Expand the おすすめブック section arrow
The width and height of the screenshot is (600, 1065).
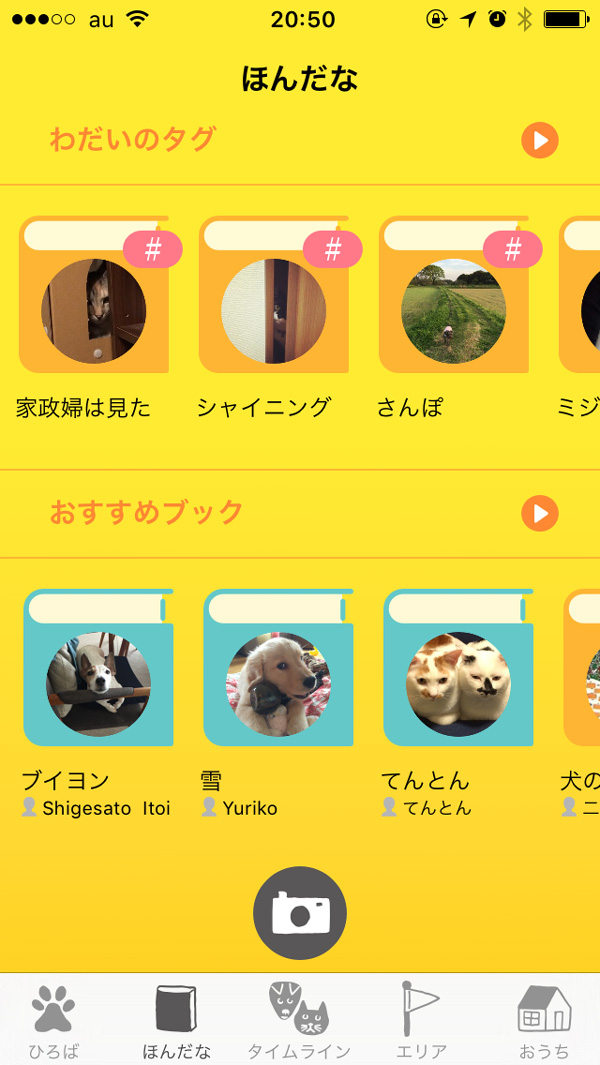click(x=540, y=514)
